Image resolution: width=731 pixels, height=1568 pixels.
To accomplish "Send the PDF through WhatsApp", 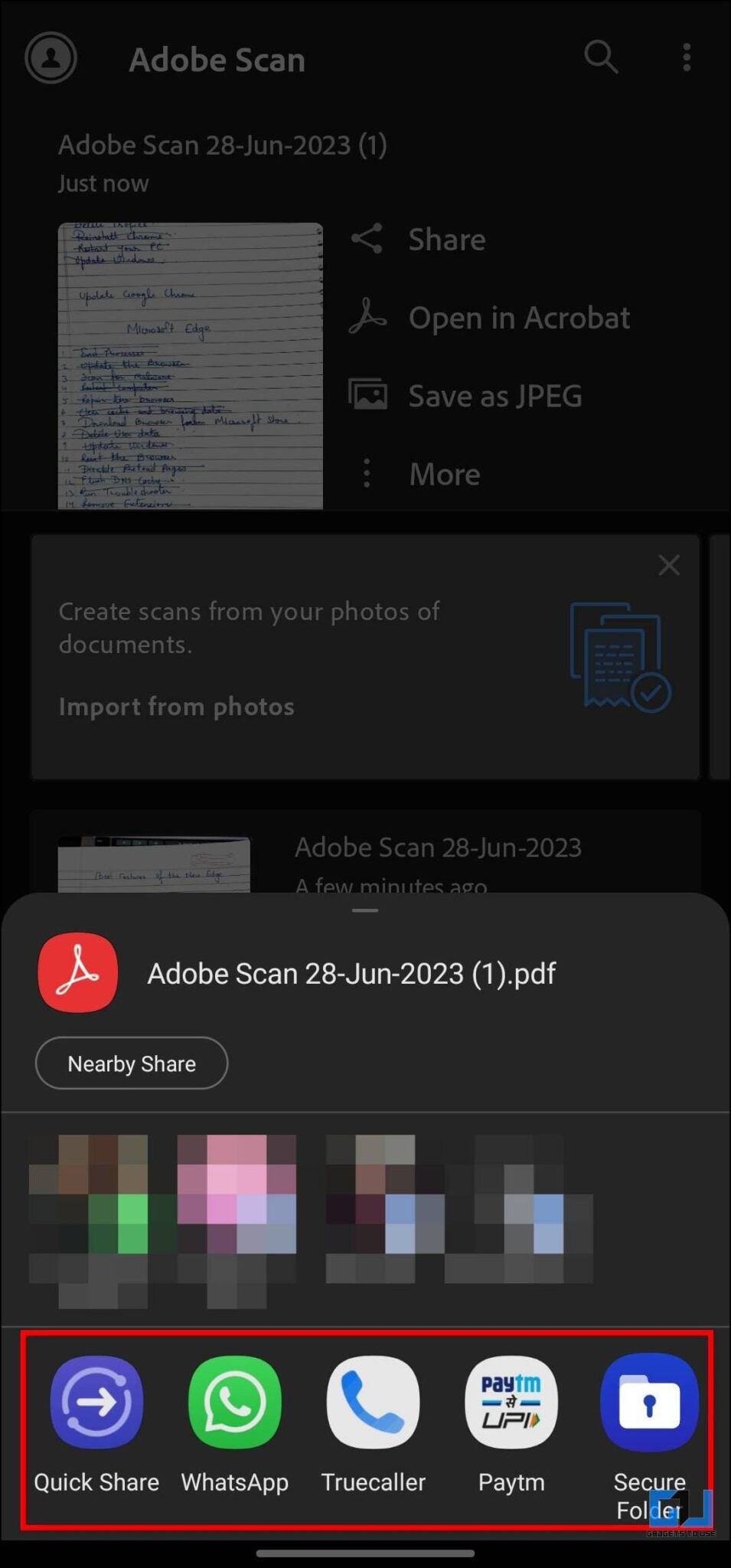I will click(x=234, y=1403).
